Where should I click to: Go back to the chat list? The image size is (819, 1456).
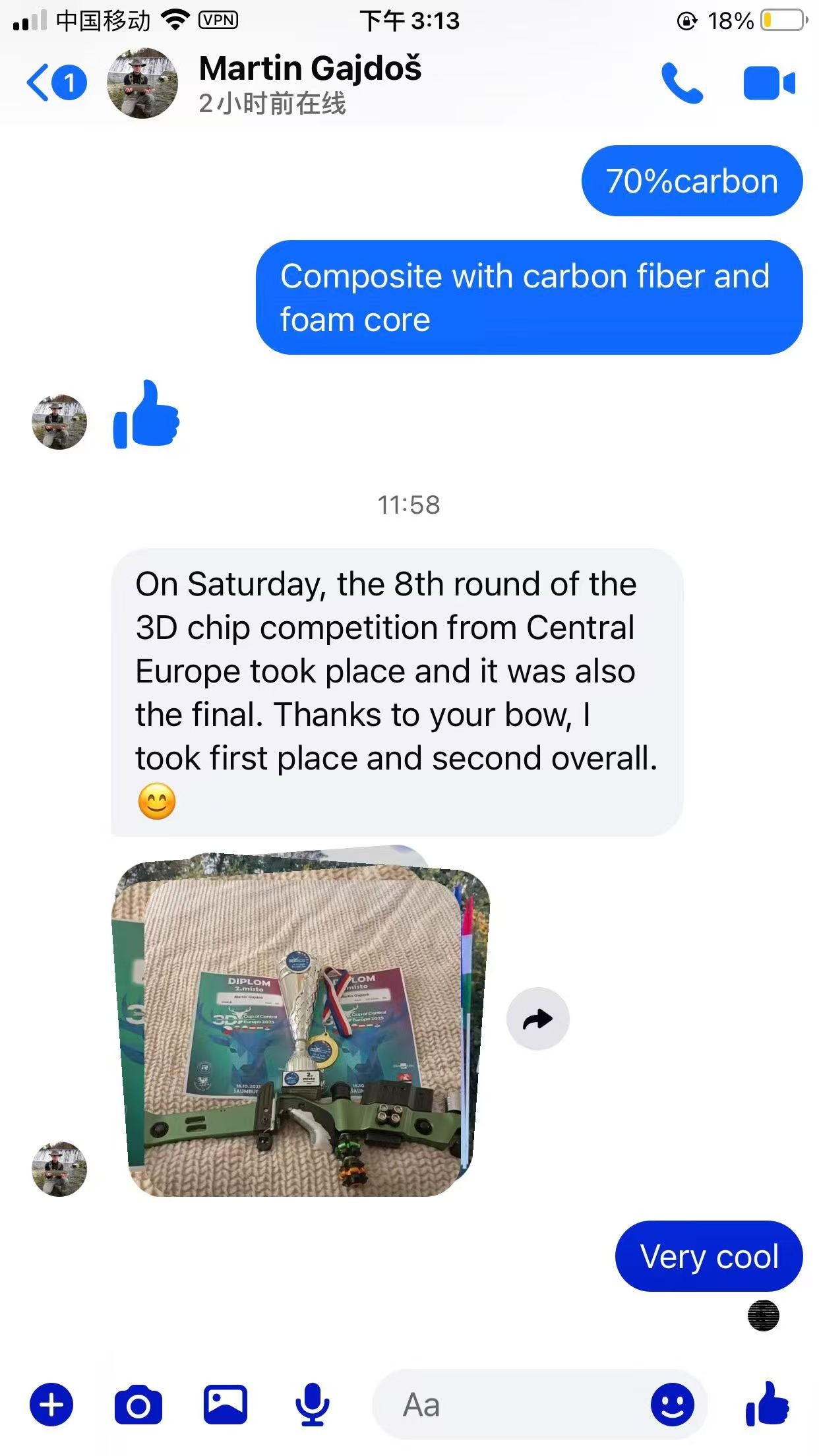coord(40,83)
